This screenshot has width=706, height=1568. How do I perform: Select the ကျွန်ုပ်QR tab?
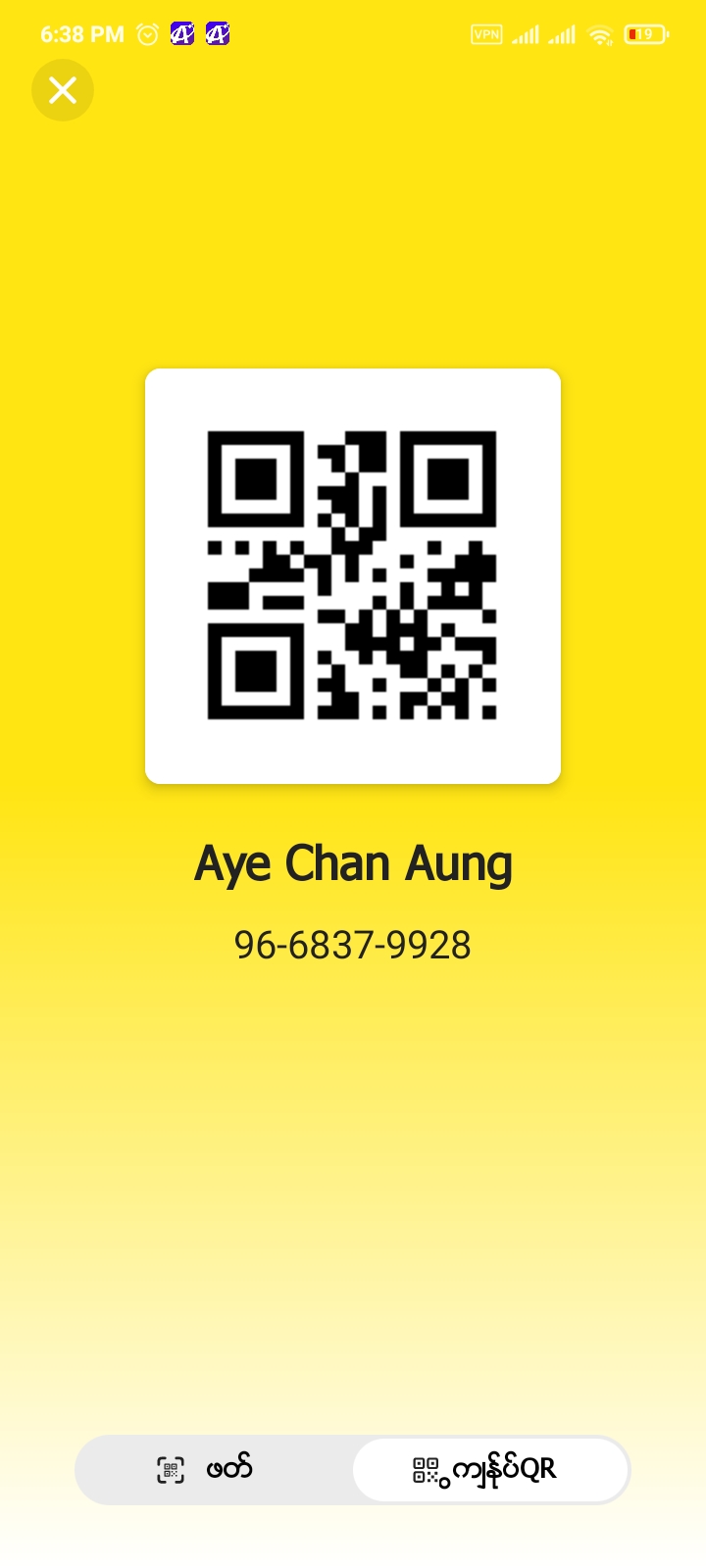[489, 1470]
